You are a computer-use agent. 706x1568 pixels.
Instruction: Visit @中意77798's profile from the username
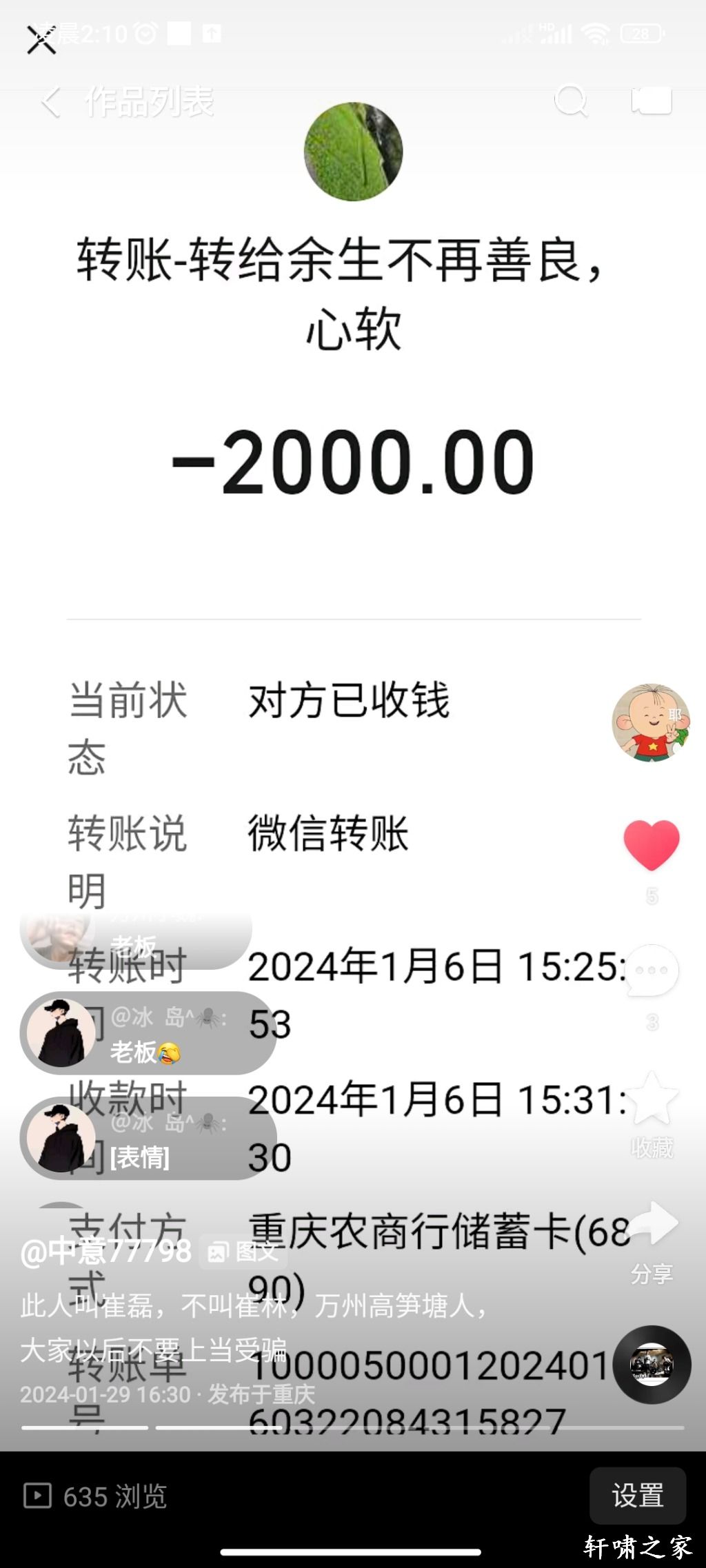[106, 1251]
